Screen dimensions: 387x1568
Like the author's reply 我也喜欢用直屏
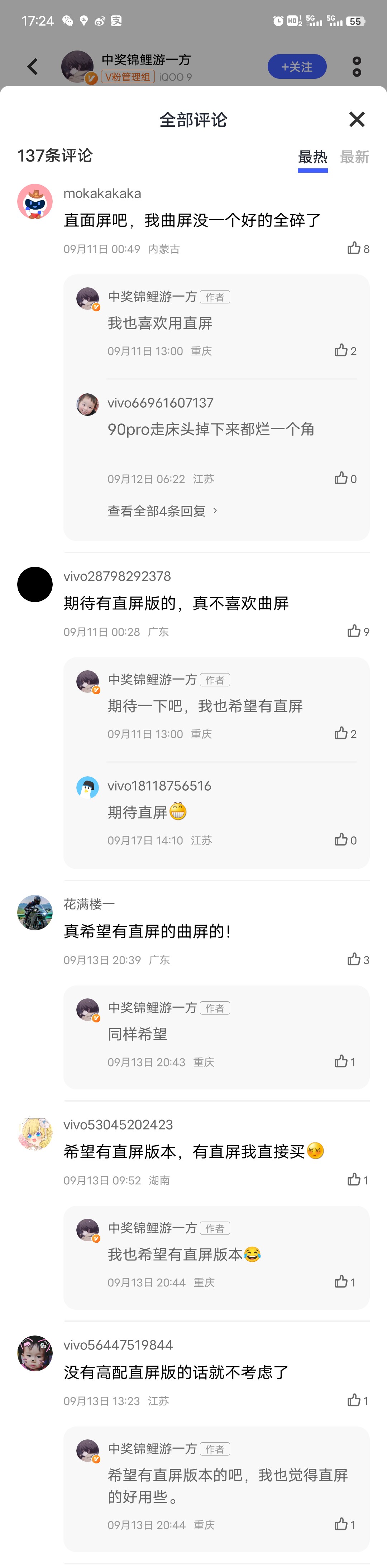coord(341,351)
